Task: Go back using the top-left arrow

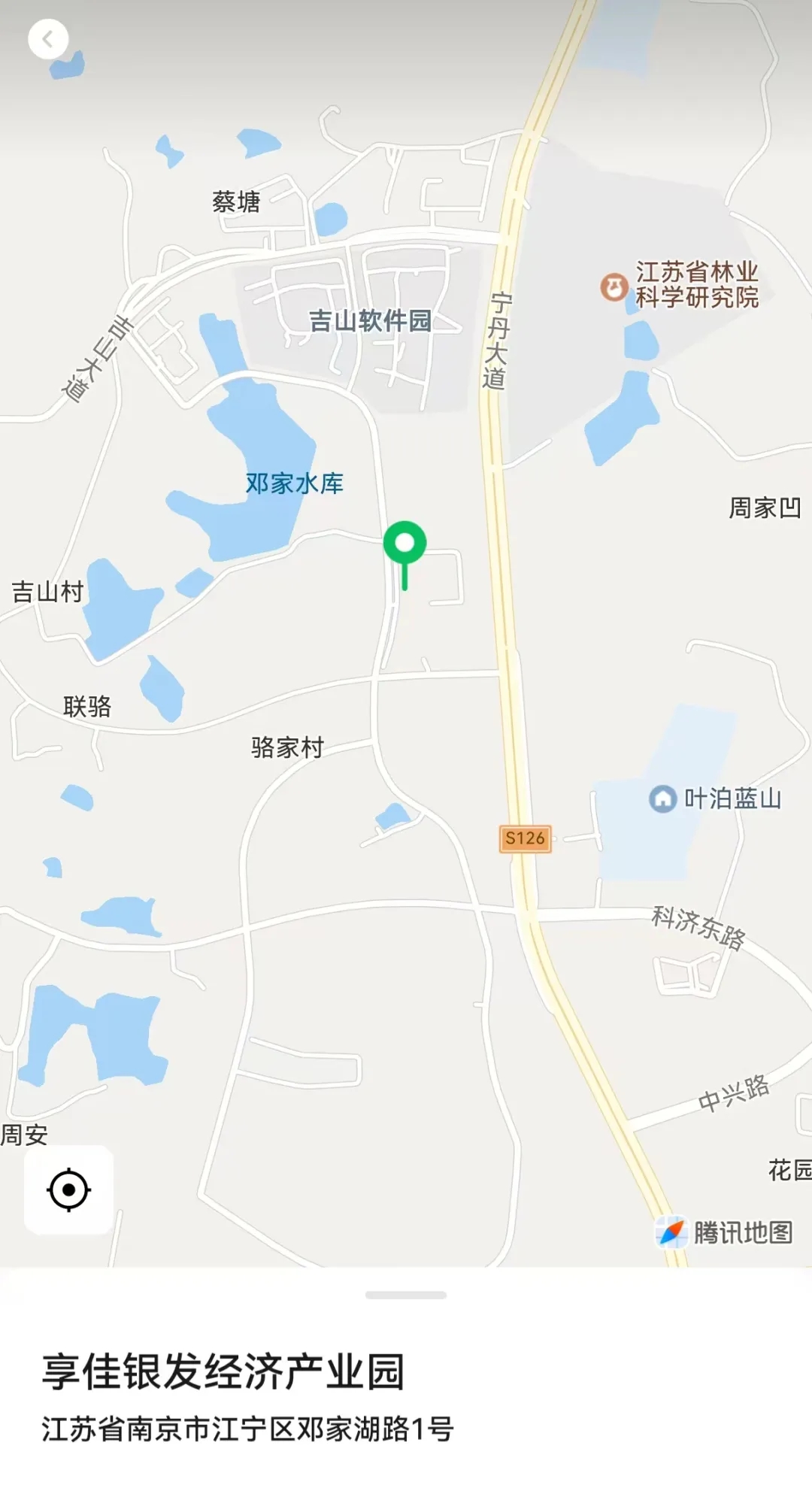Action: pos(48,39)
